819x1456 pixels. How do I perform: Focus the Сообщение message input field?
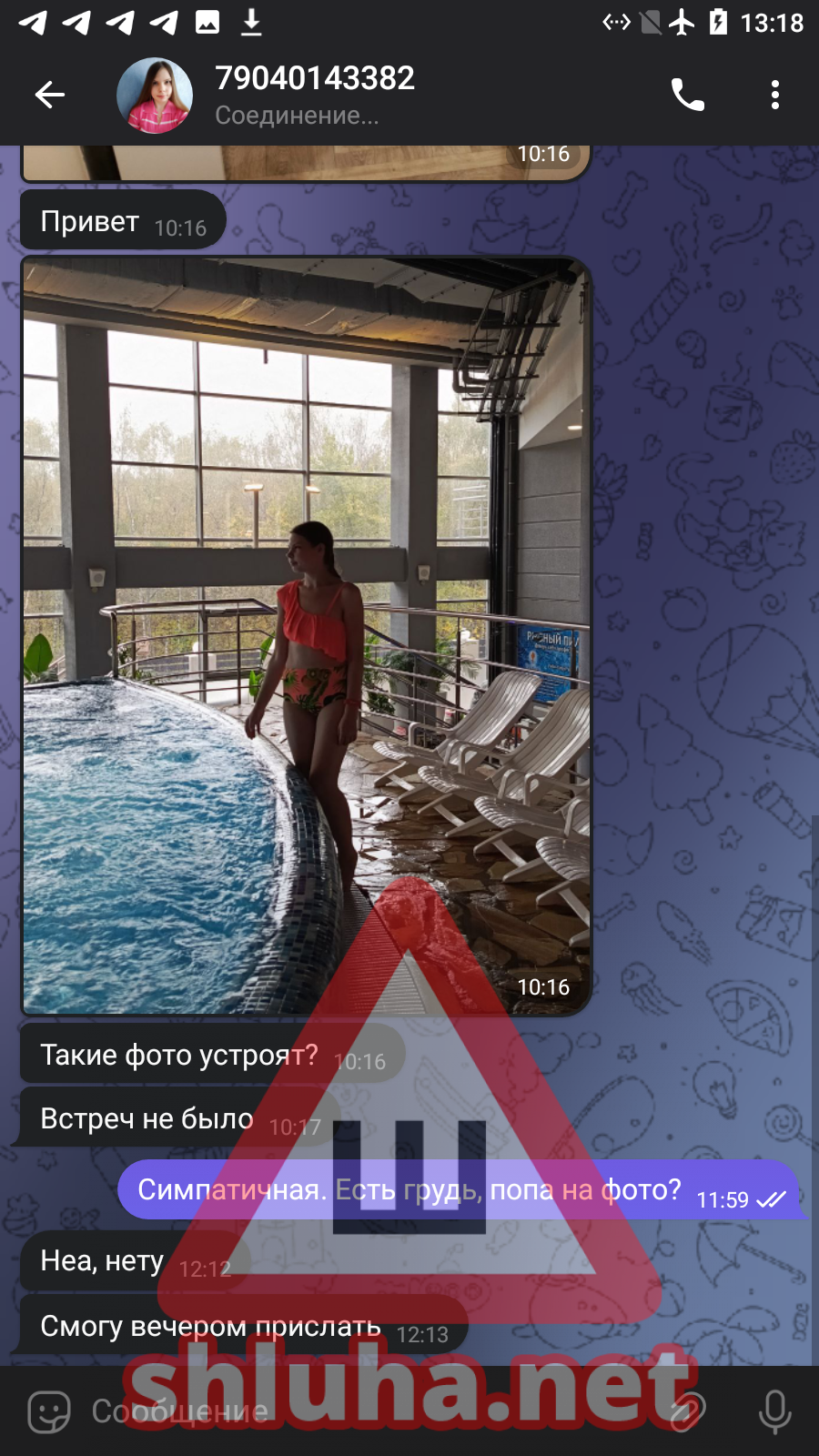click(364, 1412)
